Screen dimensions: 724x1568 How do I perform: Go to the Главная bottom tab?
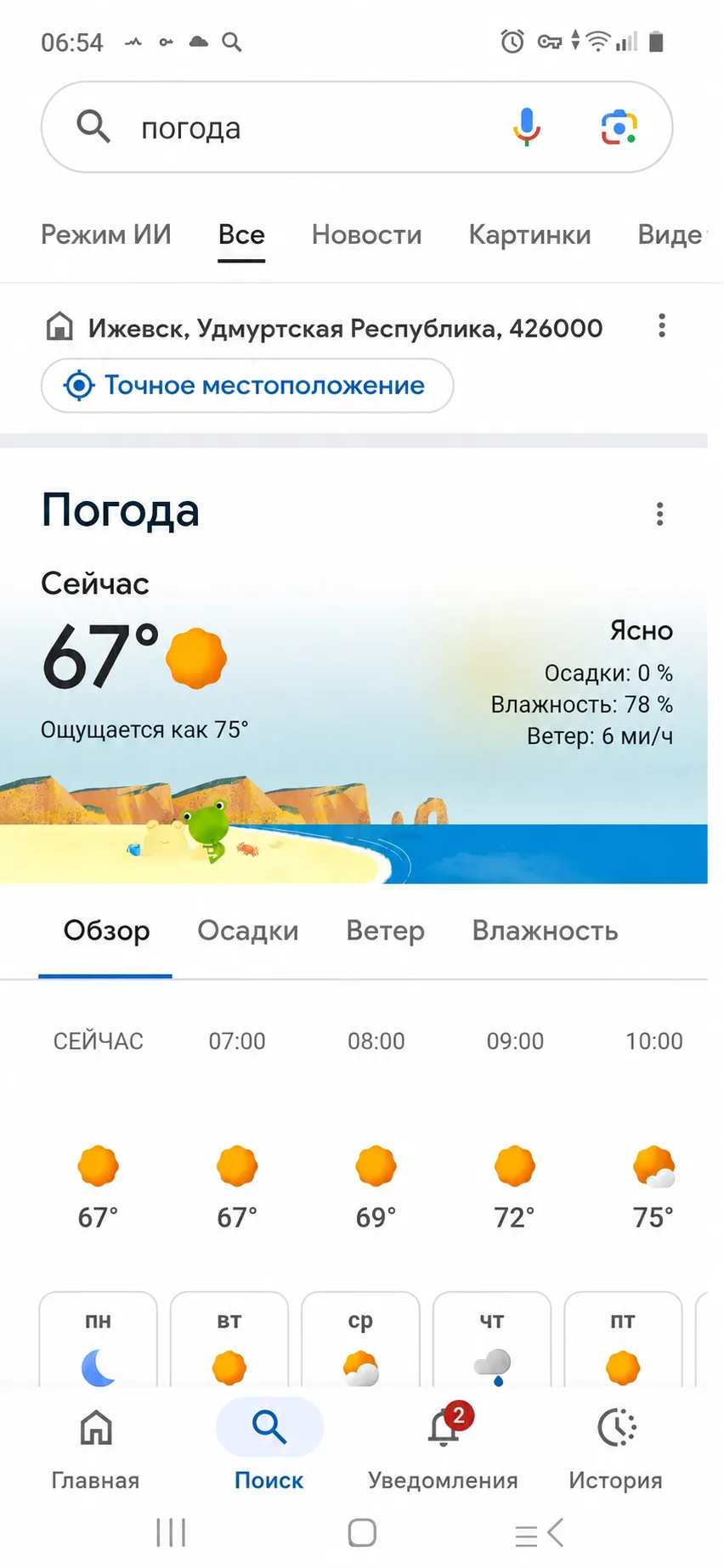point(95,1447)
